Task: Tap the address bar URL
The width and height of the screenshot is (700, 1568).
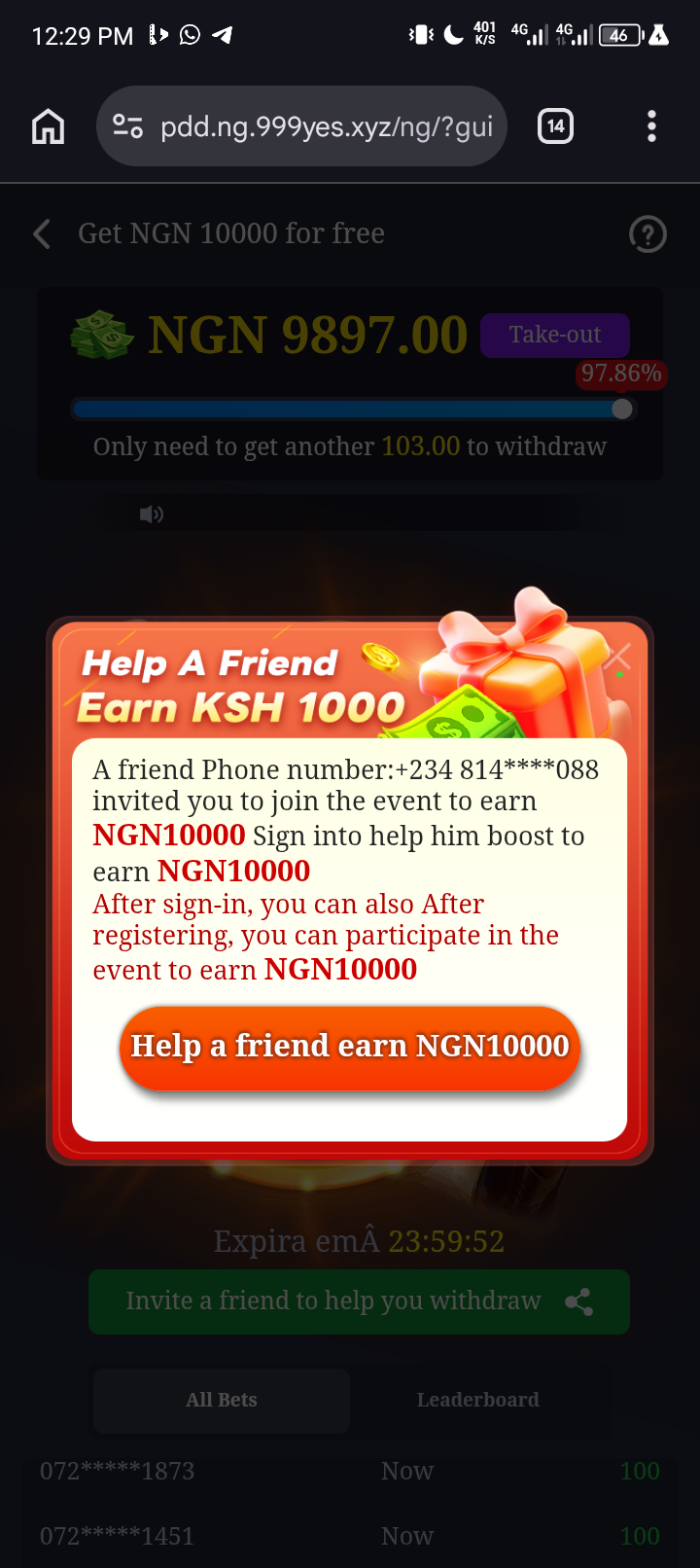Action: coord(326,126)
